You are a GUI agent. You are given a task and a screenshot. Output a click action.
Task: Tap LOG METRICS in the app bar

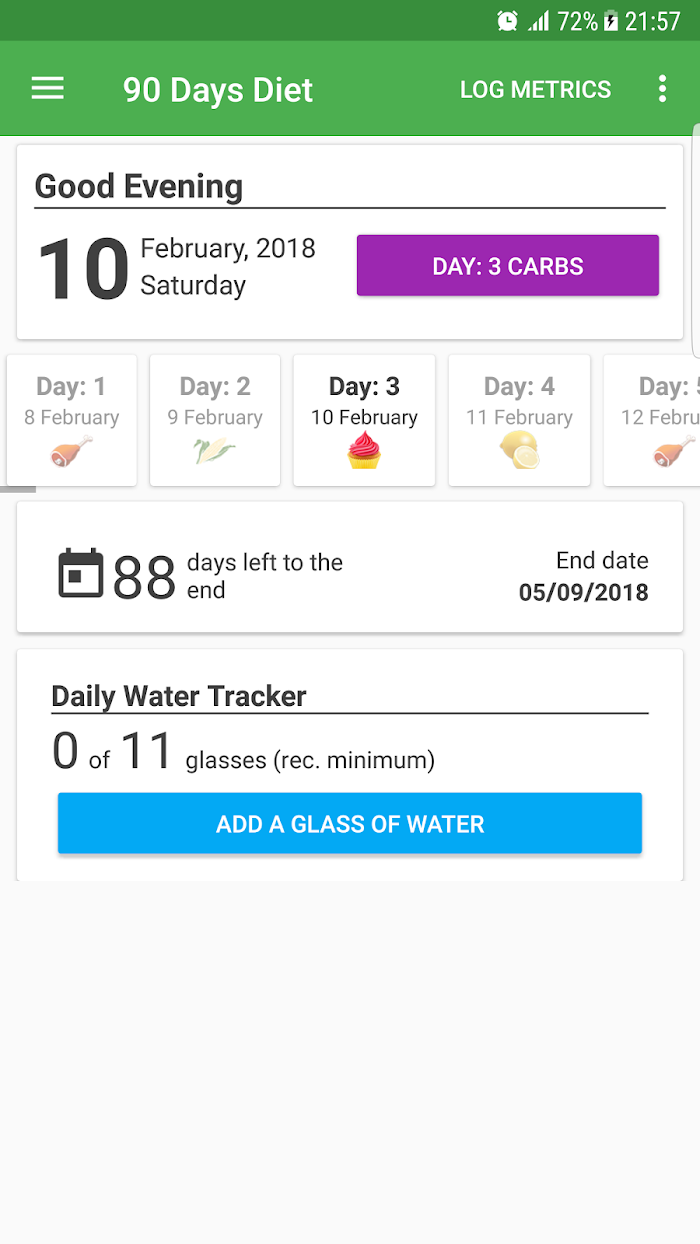[535, 89]
